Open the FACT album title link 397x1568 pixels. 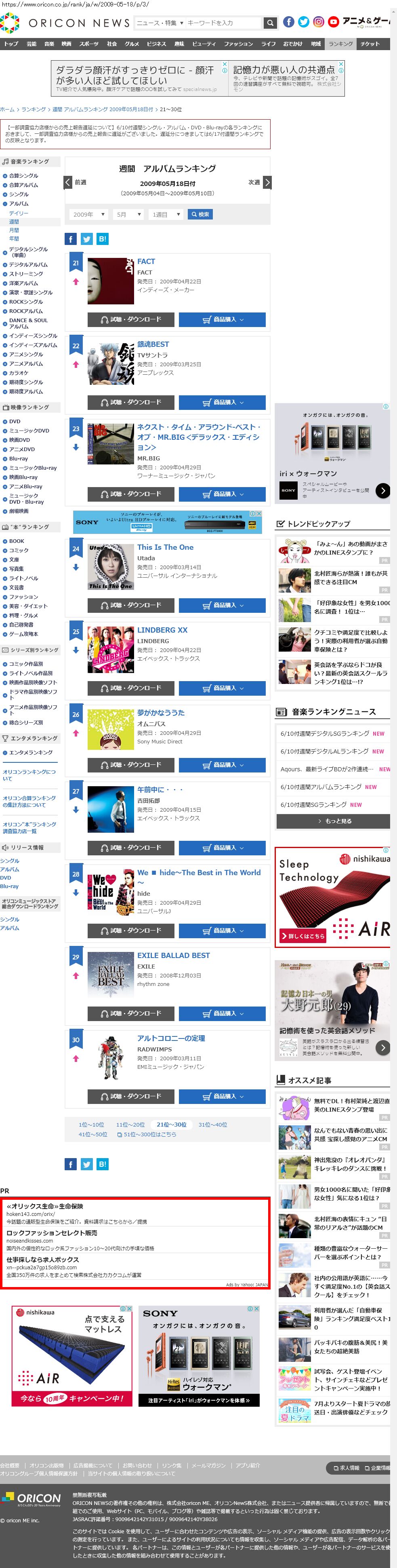pos(146,261)
